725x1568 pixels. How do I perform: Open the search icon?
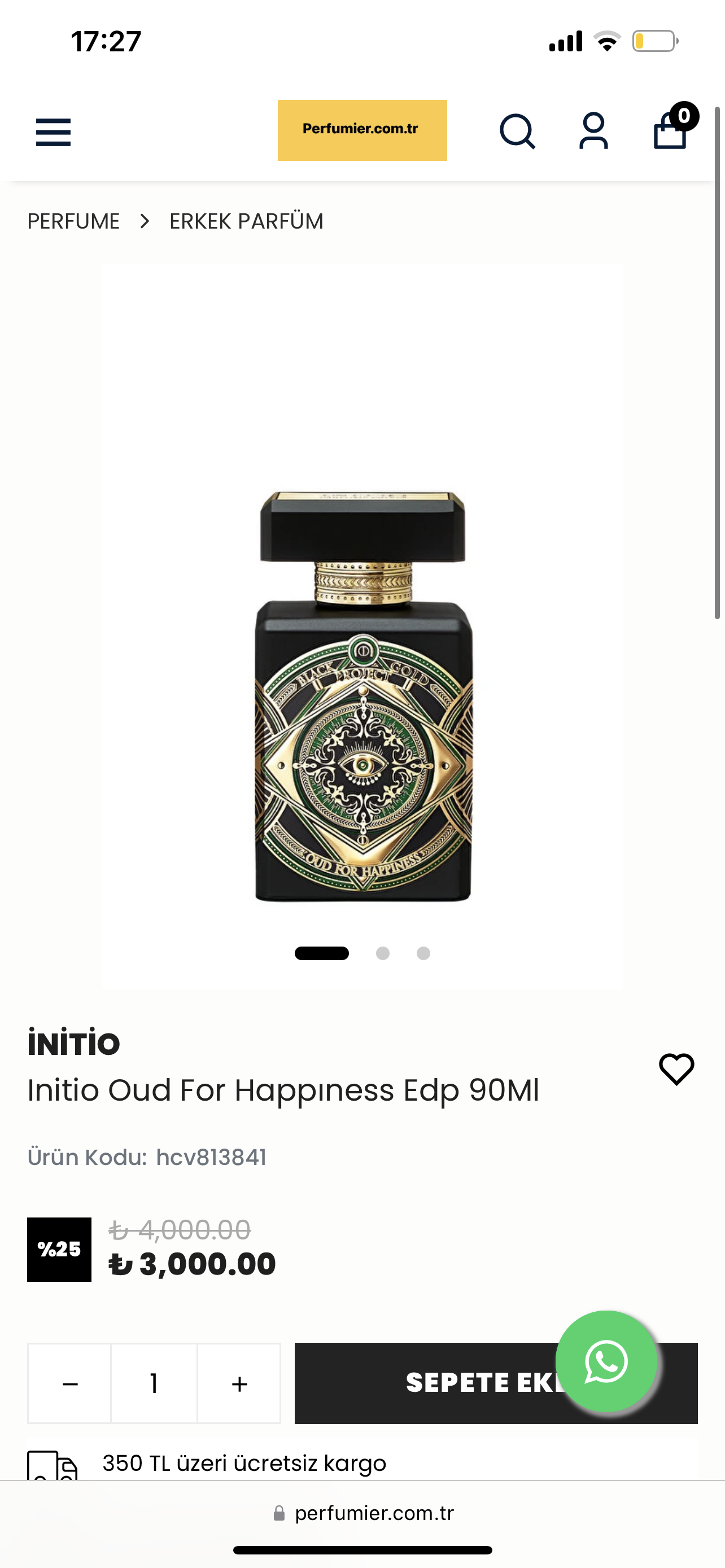[x=517, y=132]
